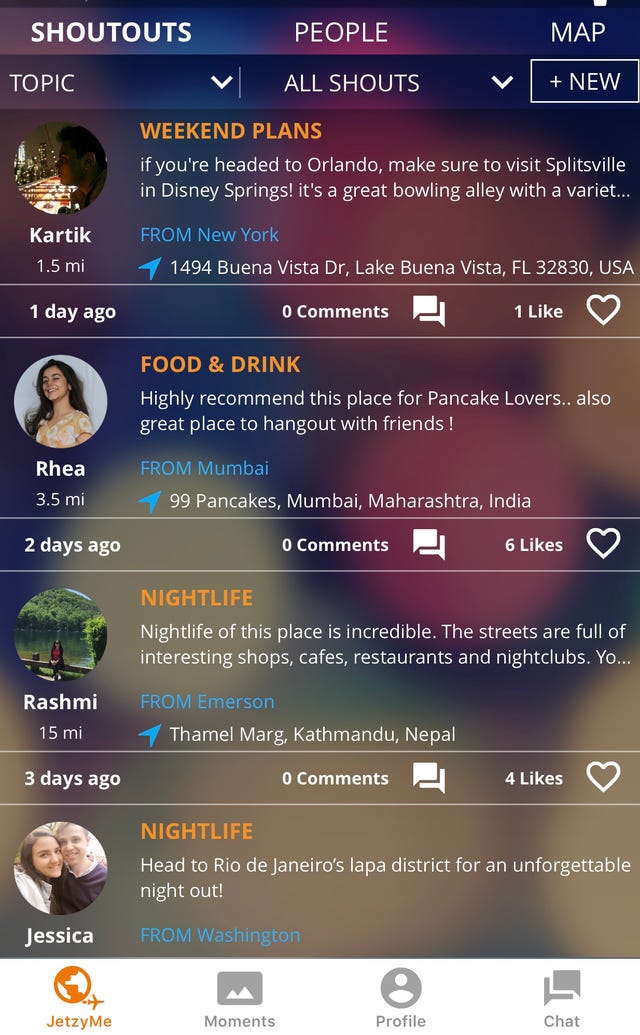Open Rashmi's profile picture
Viewport: 640px width, 1035px height.
pos(60,634)
